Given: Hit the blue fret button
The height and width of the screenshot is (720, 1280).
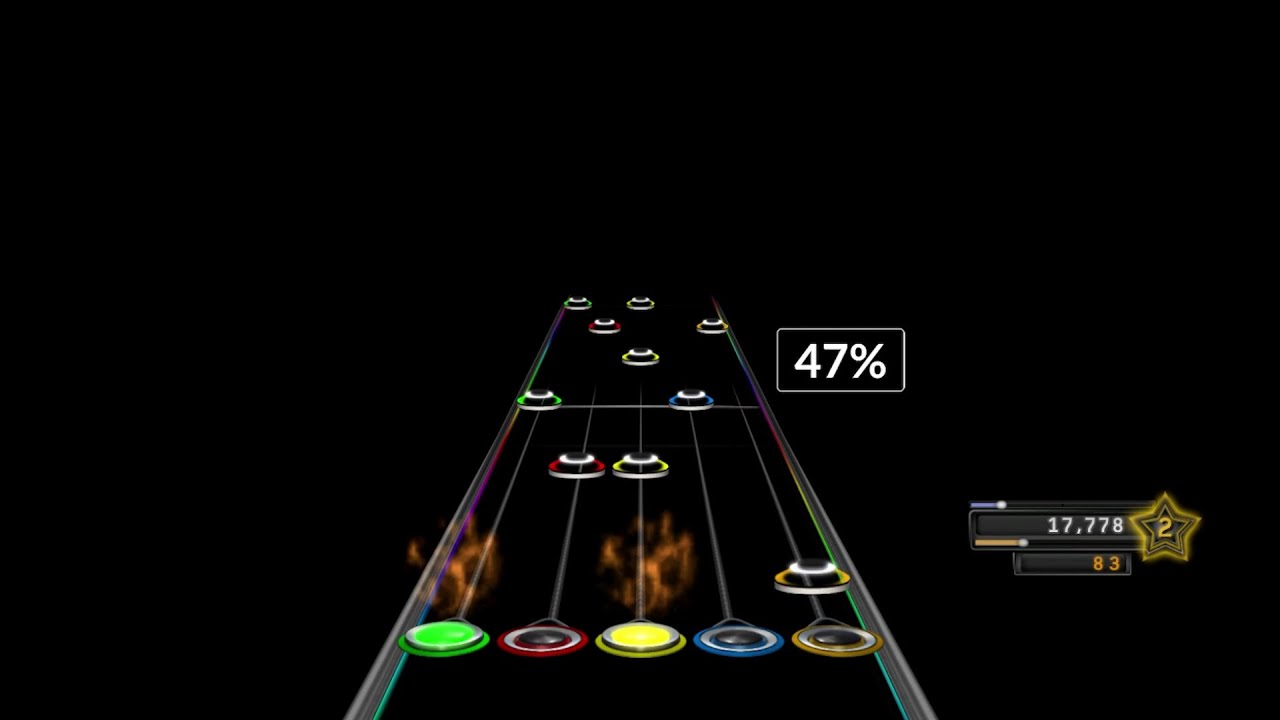Looking at the screenshot, I should coord(738,638).
